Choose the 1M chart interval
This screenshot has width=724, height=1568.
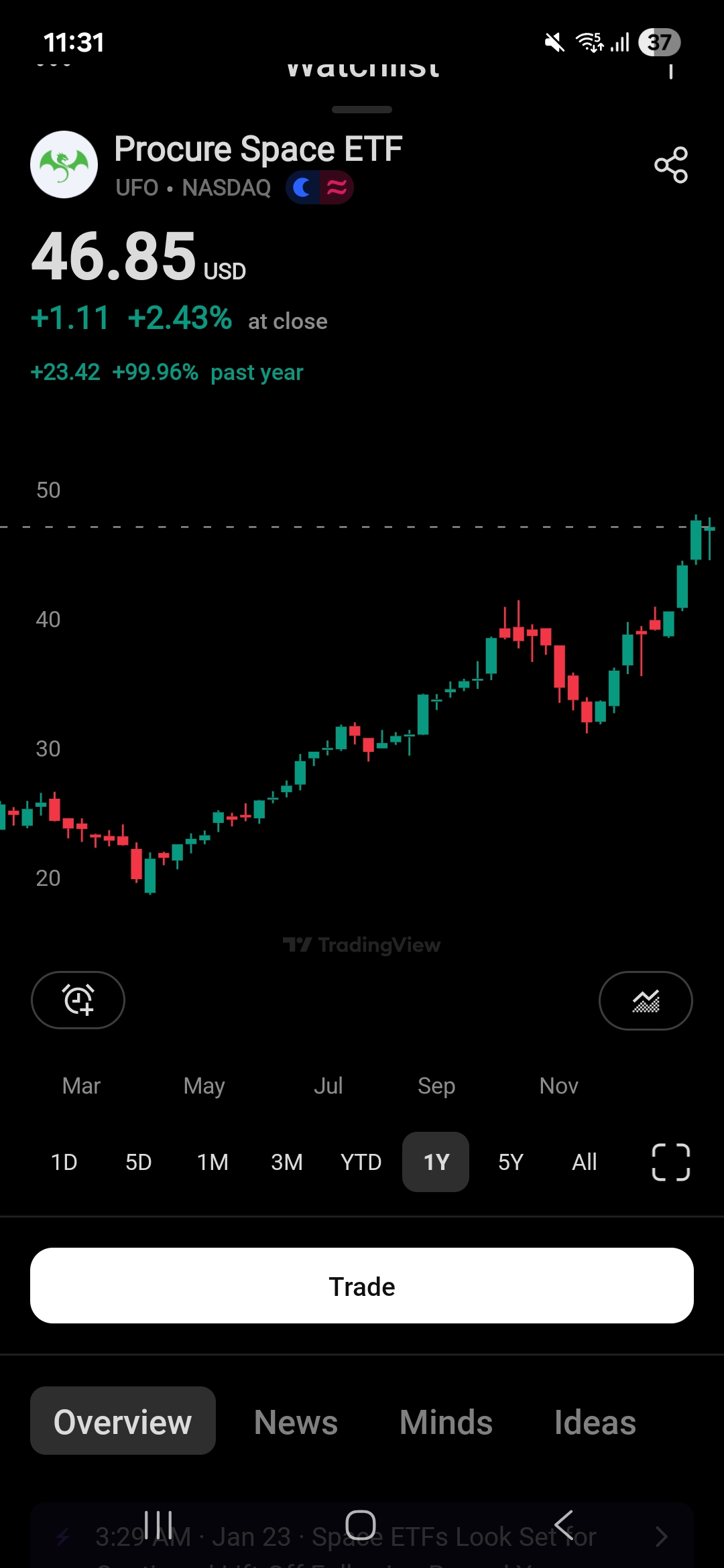click(213, 1162)
